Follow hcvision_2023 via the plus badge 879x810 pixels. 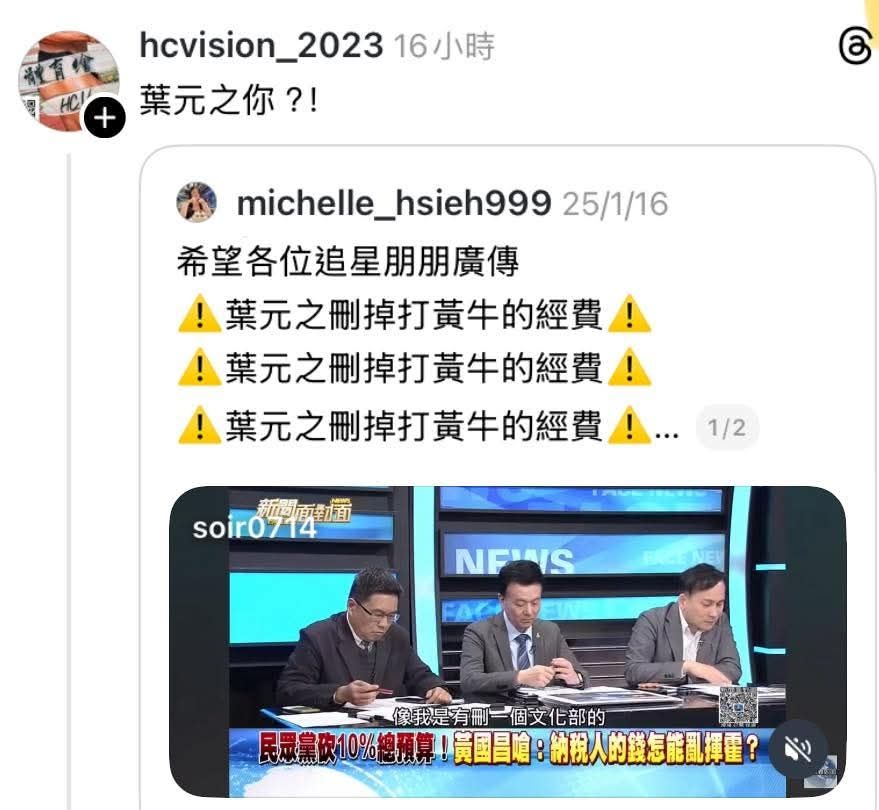coord(104,119)
